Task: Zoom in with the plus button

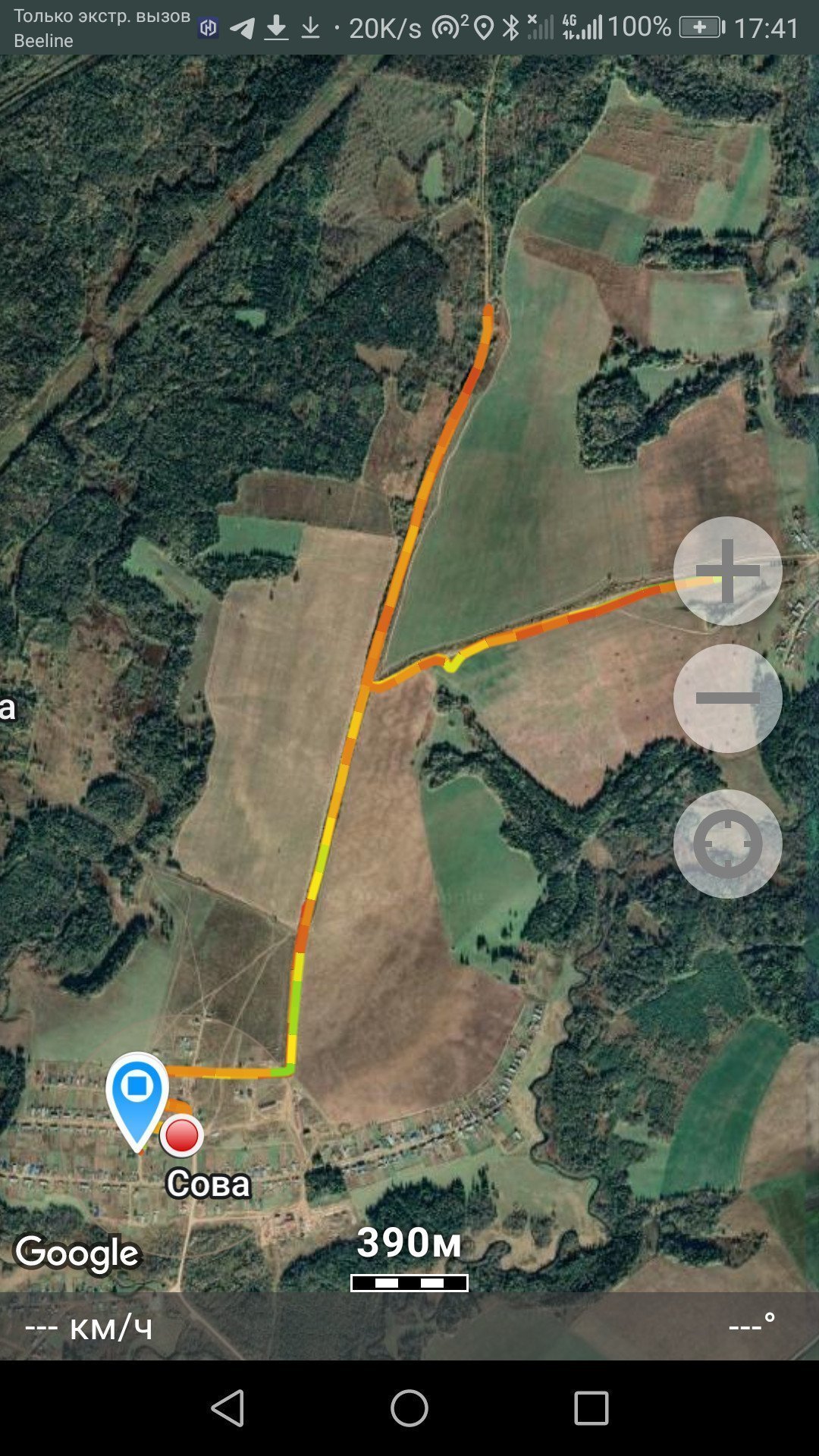Action: click(727, 571)
